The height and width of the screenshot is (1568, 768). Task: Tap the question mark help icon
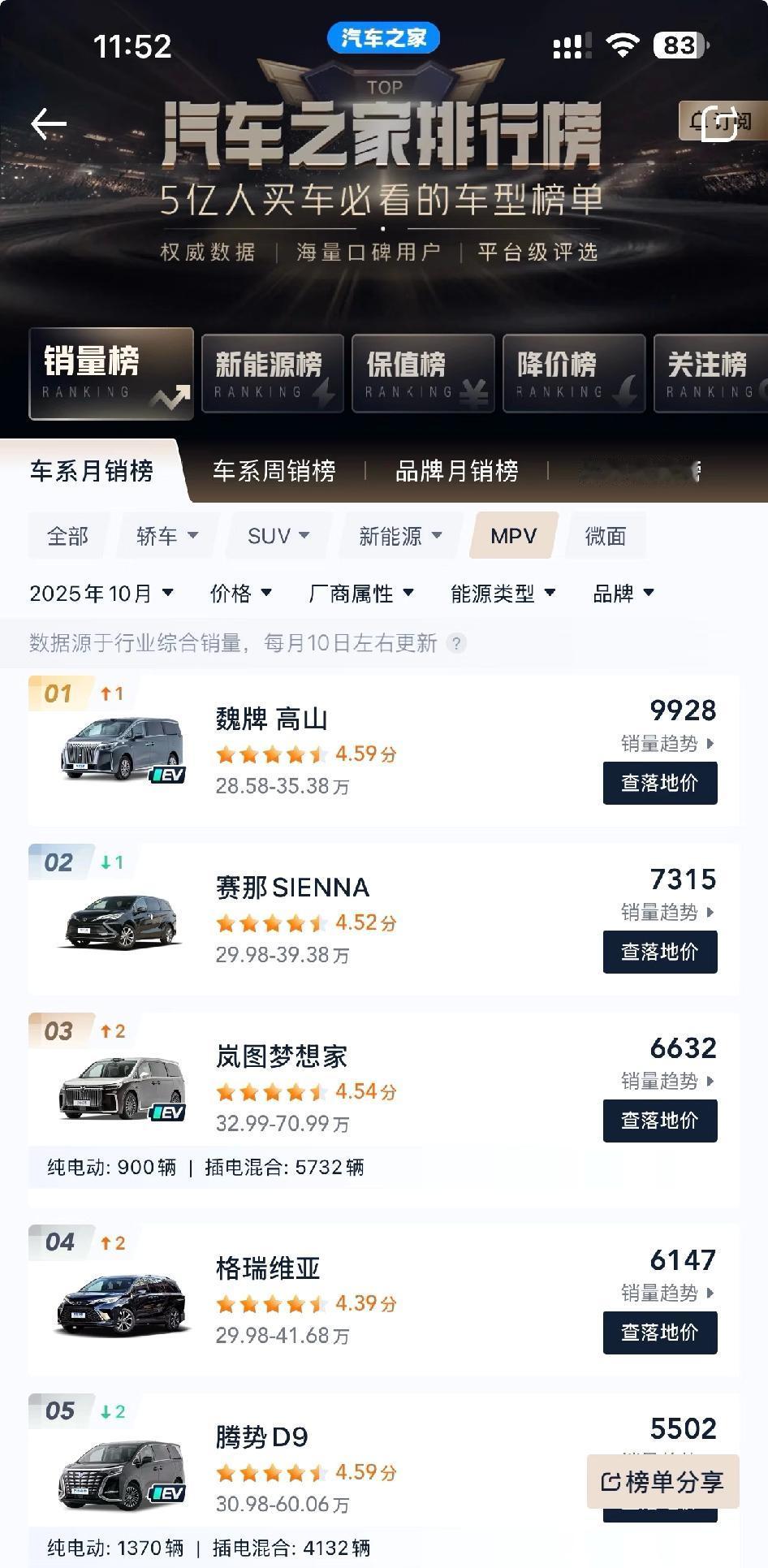pyautogui.click(x=457, y=643)
